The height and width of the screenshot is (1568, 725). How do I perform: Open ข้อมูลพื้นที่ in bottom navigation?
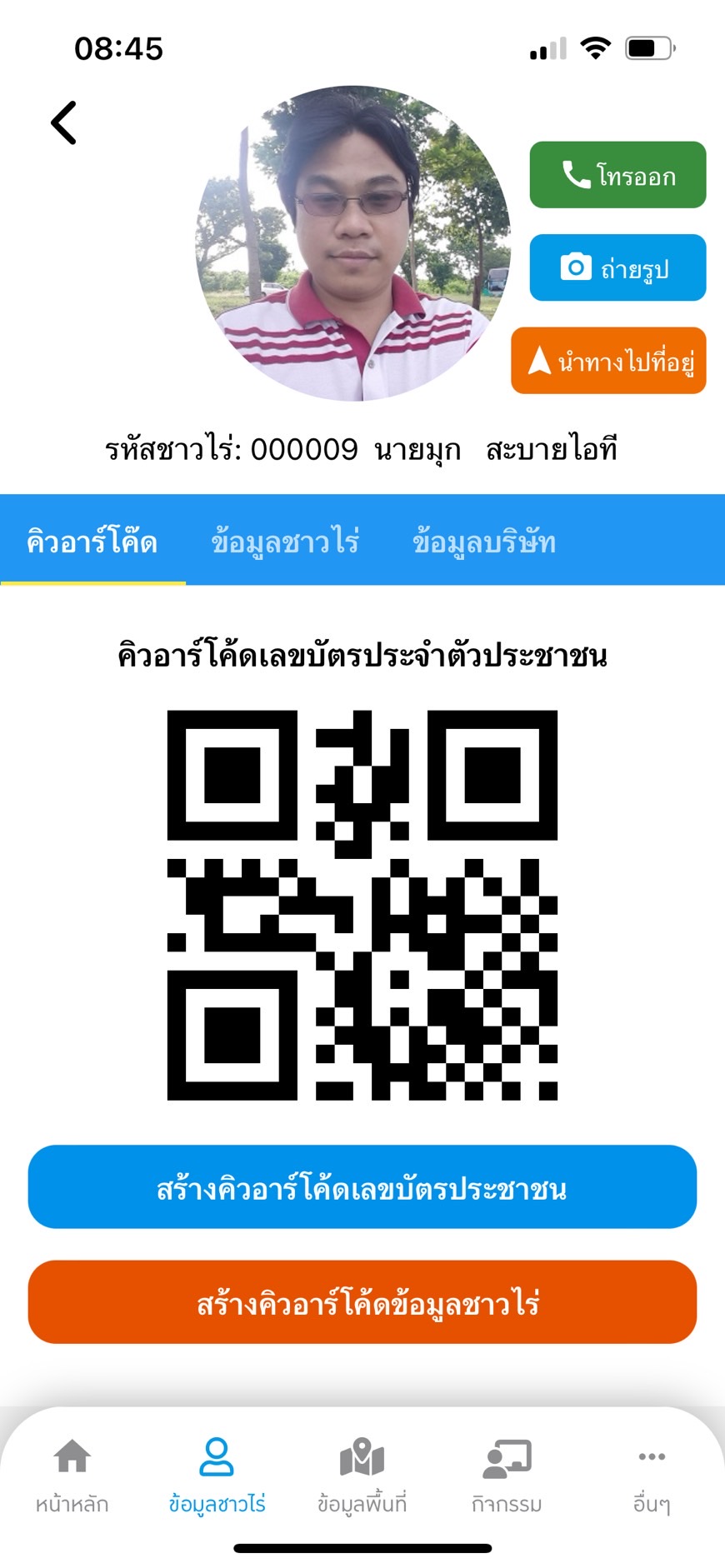point(362,1475)
